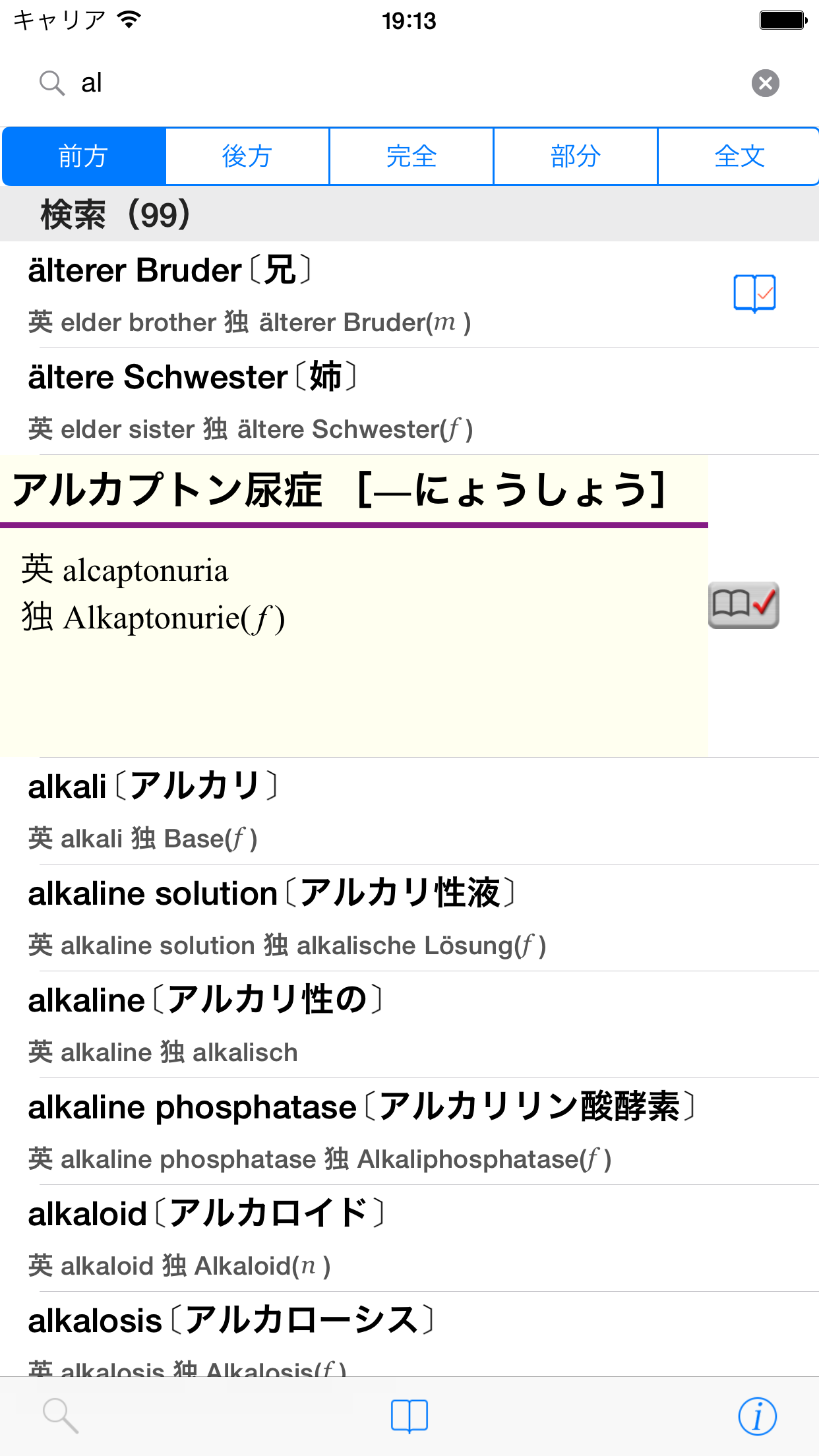
Task: Select the 前方 prefix match tab
Action: (84, 156)
